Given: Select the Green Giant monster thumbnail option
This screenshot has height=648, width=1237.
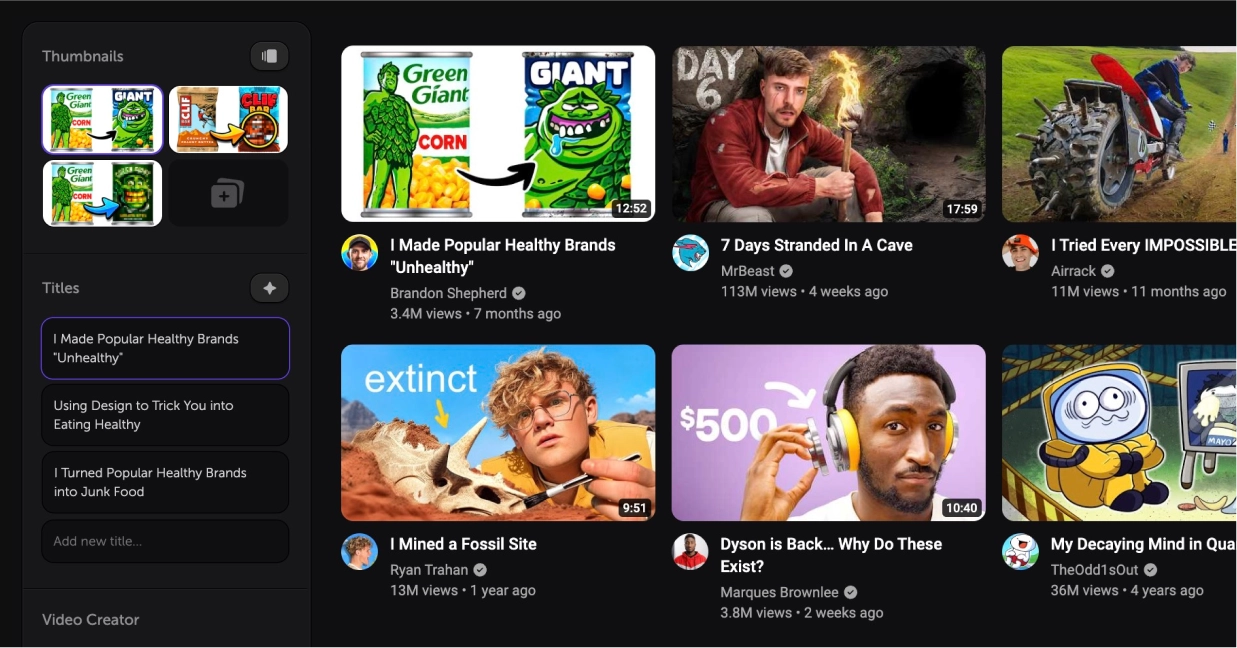Looking at the screenshot, I should point(102,119).
